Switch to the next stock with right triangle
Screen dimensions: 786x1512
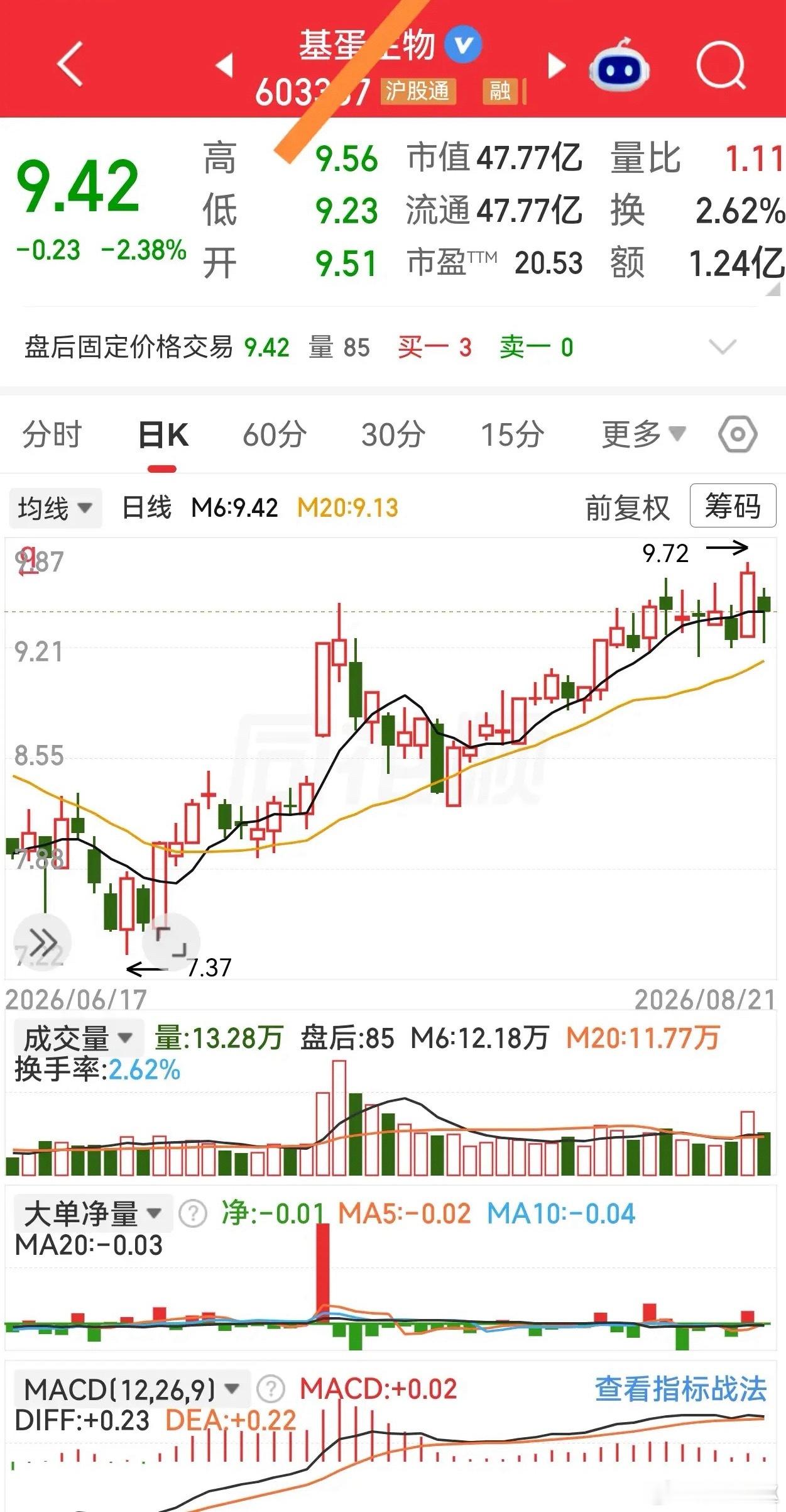[x=556, y=65]
